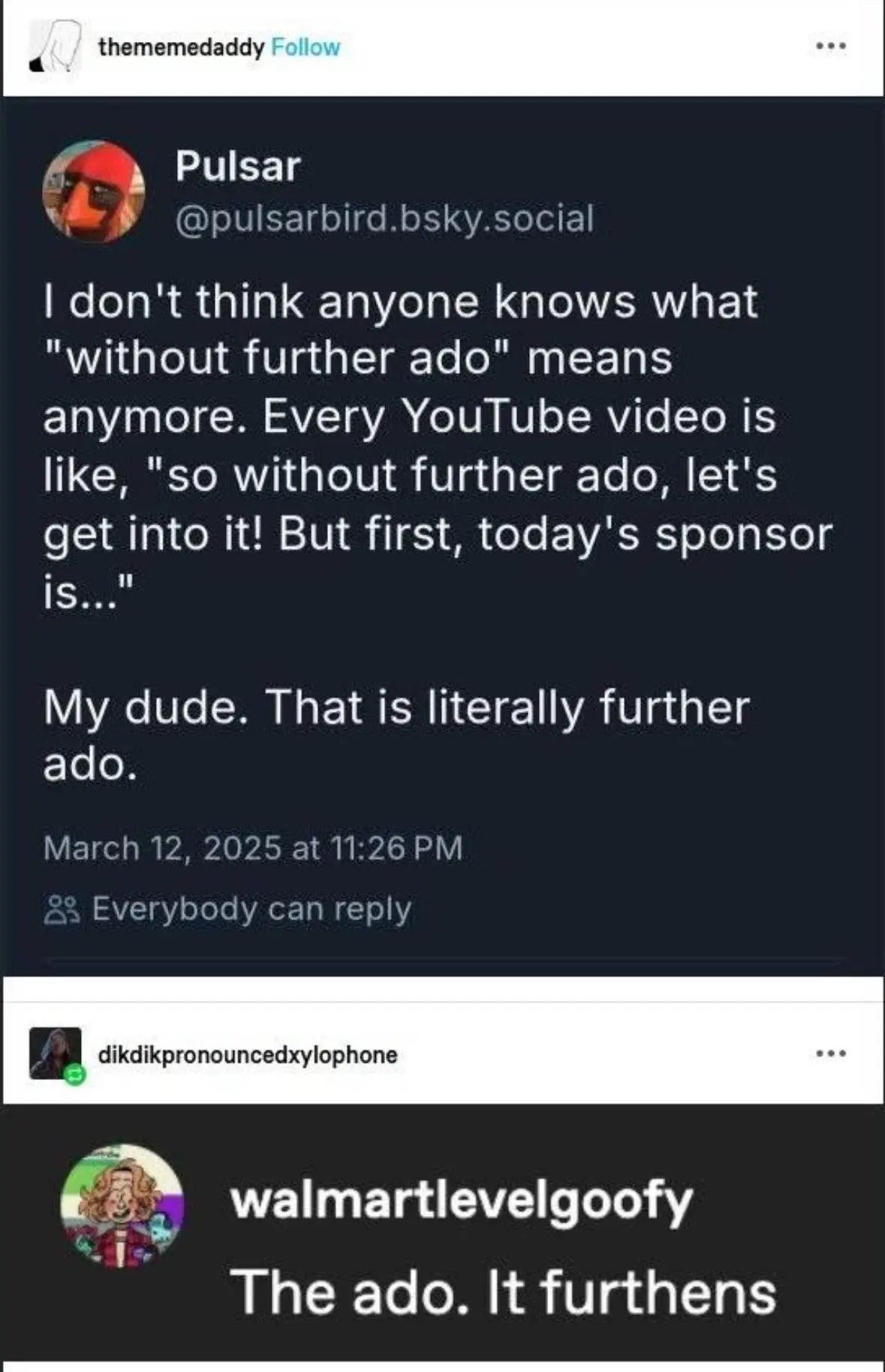Open thememedaddy's username link
The image size is (885, 1372).
(x=181, y=47)
